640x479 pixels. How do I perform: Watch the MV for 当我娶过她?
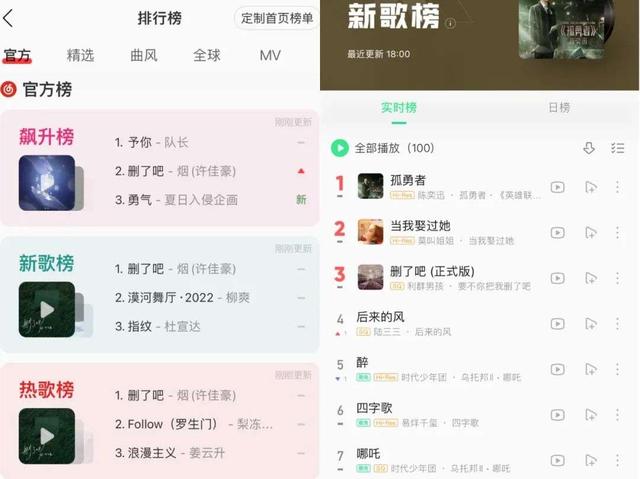[558, 233]
